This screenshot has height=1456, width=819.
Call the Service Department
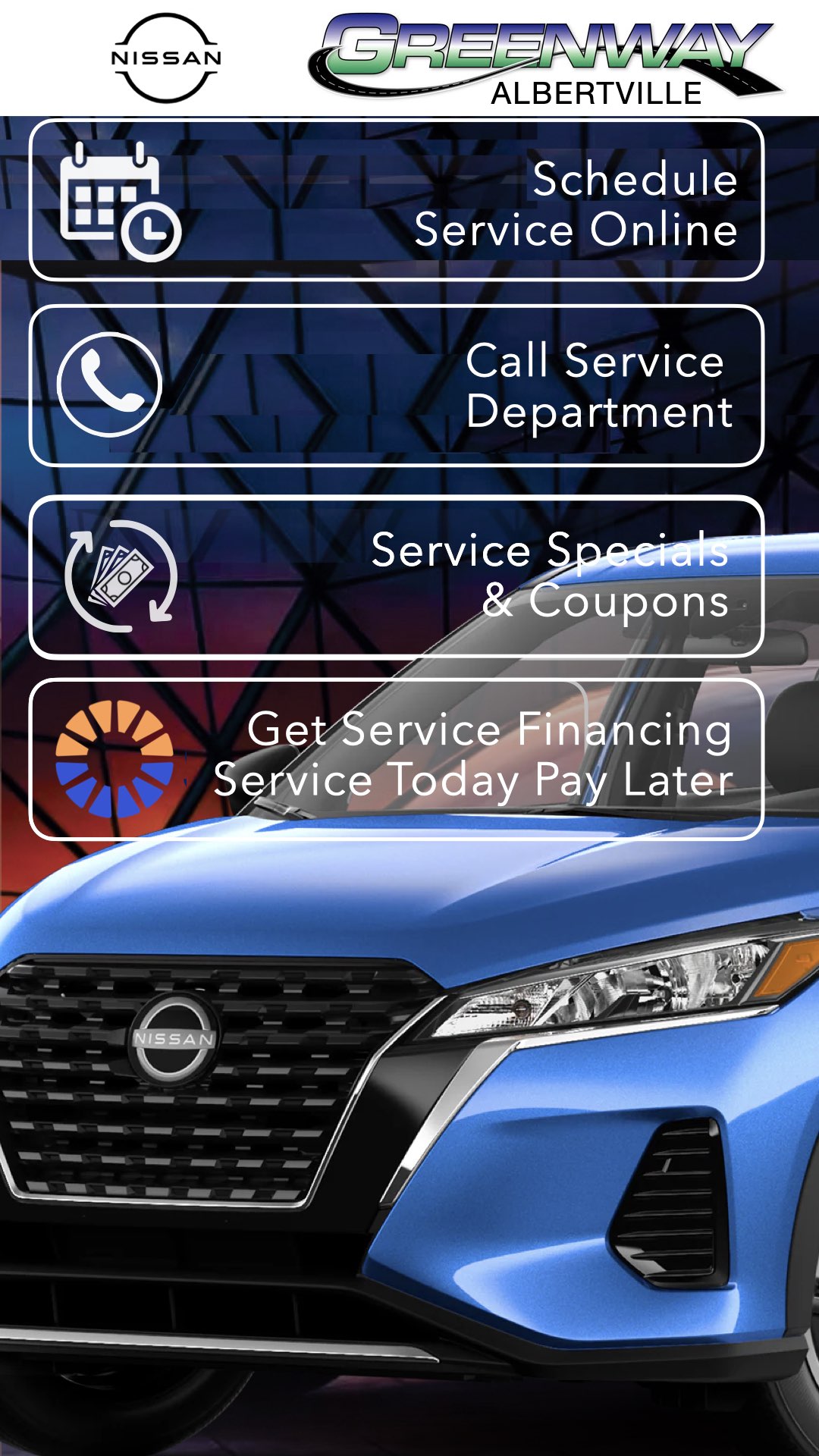tap(396, 385)
